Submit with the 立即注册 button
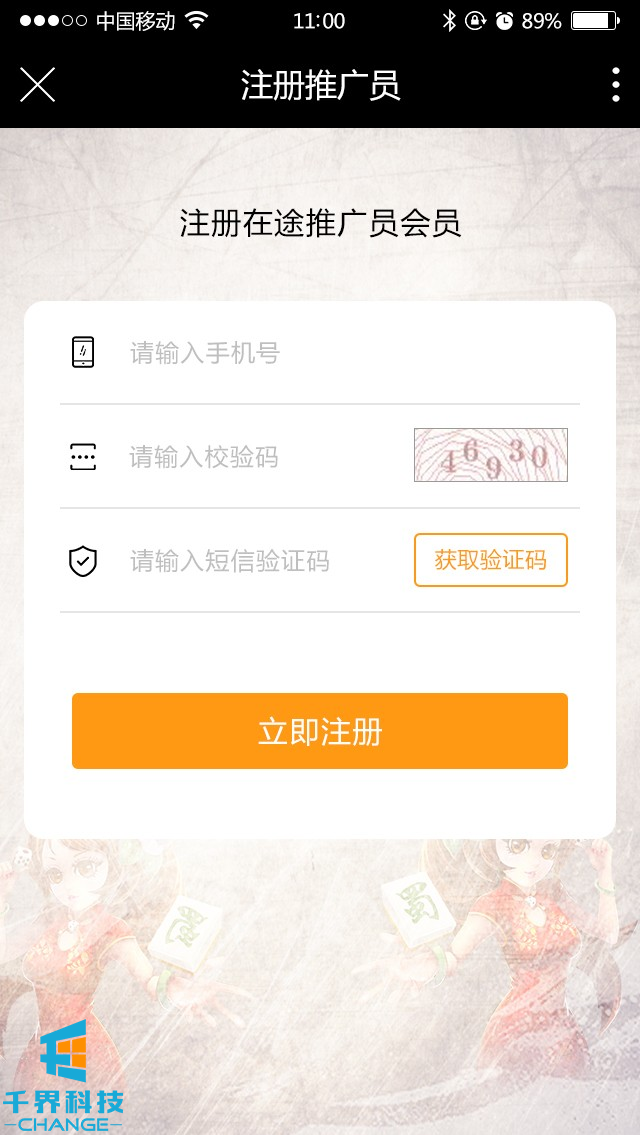640x1135 pixels. click(320, 731)
